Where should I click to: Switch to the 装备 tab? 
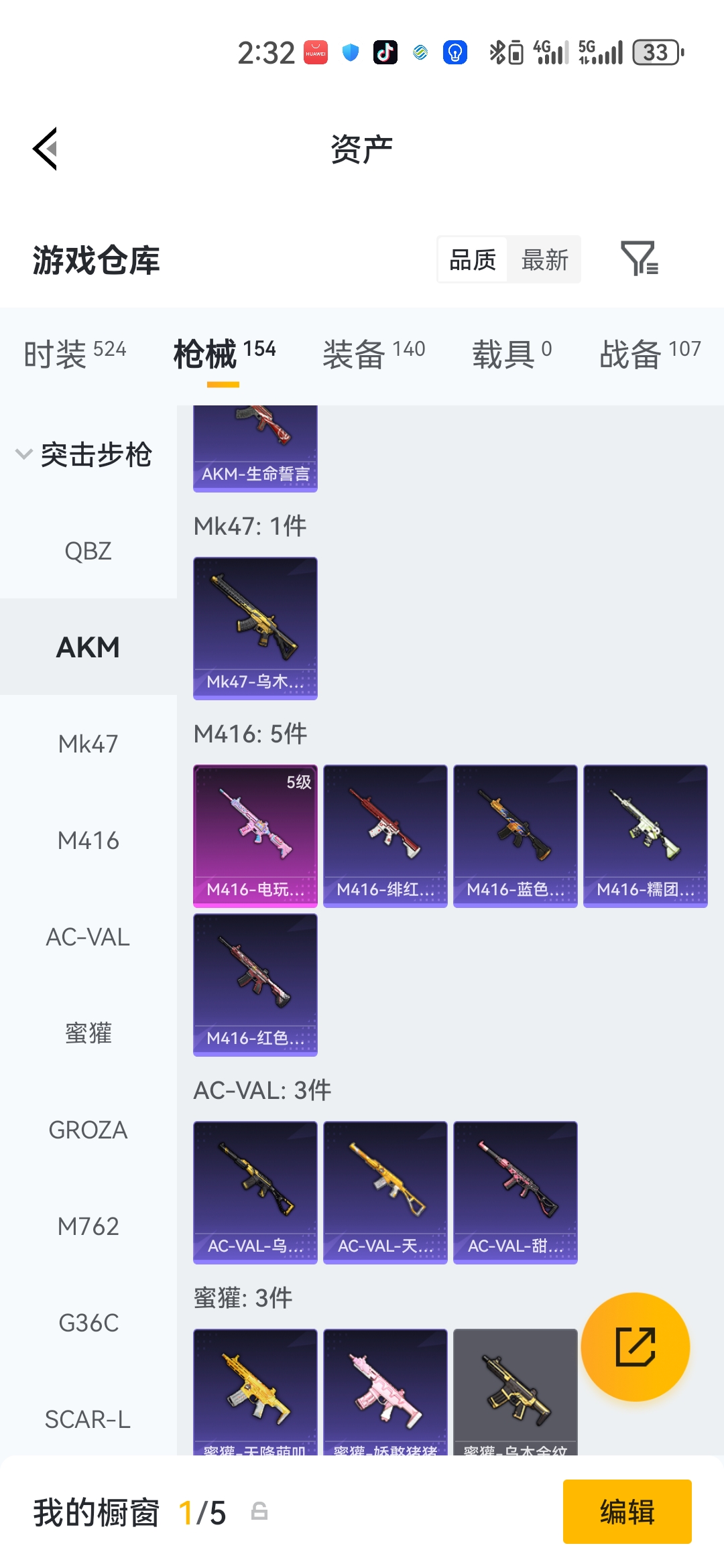pyautogui.click(x=373, y=353)
